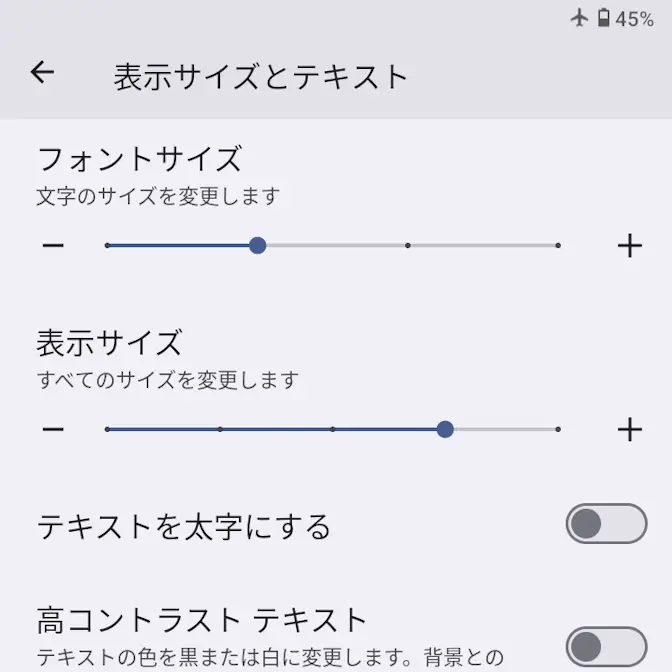The image size is (672, 672).
Task: Tap the フォントサイズ slider track
Action: tap(332, 245)
